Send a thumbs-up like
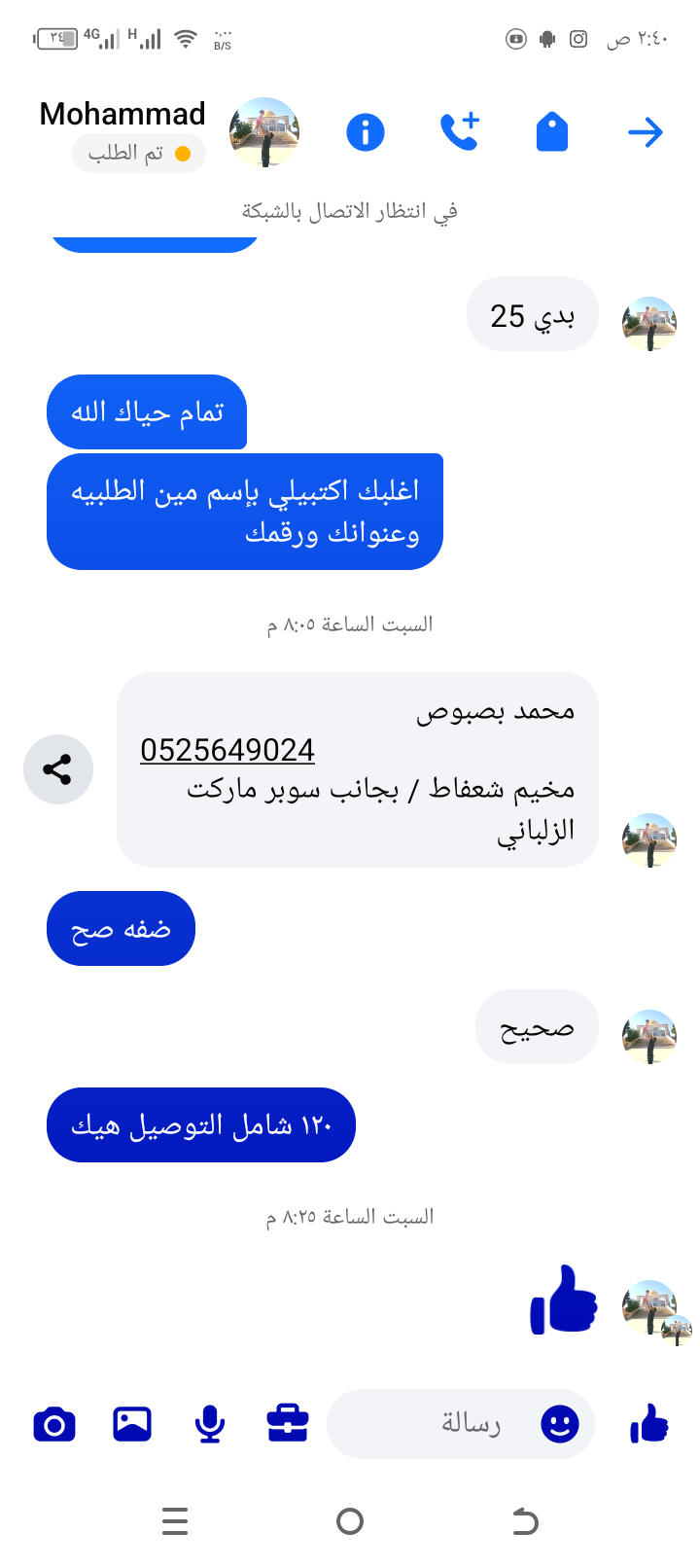This screenshot has height=1568, width=700. pyautogui.click(x=649, y=1425)
